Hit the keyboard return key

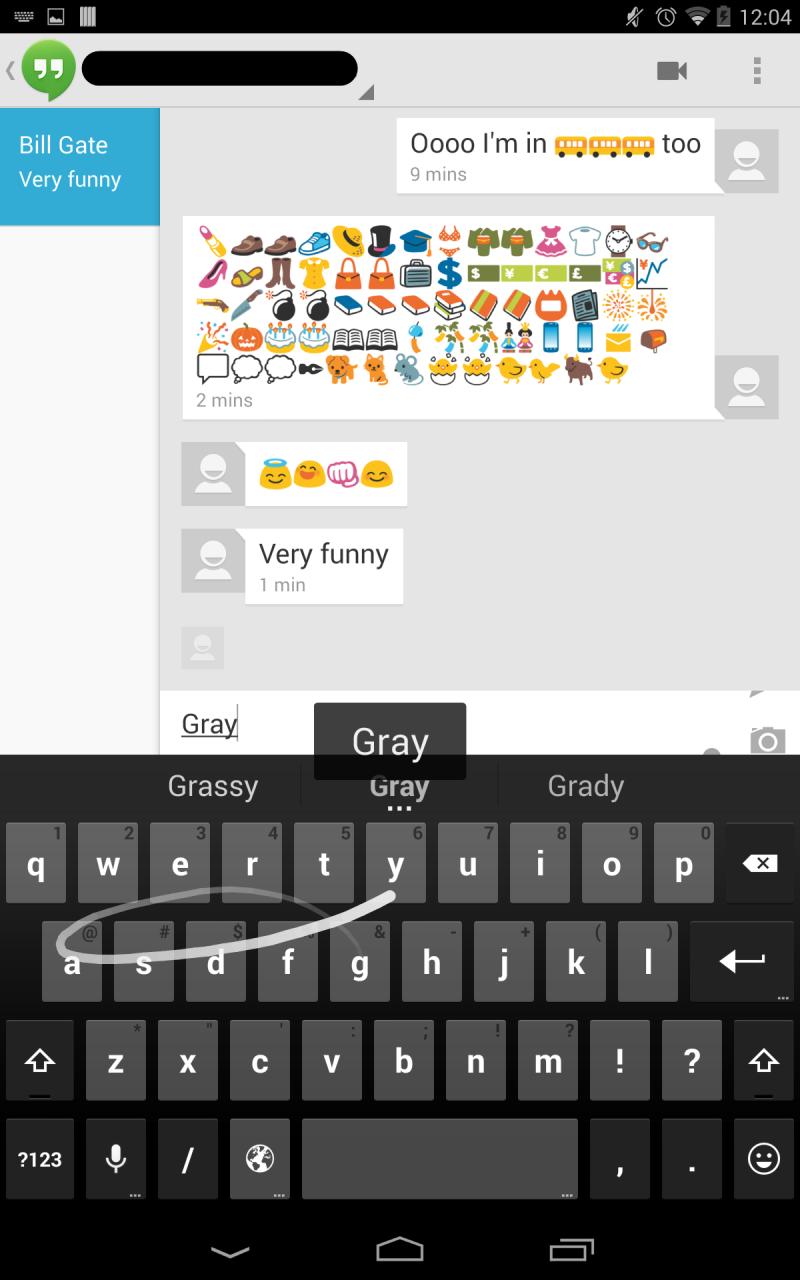[x=742, y=961]
